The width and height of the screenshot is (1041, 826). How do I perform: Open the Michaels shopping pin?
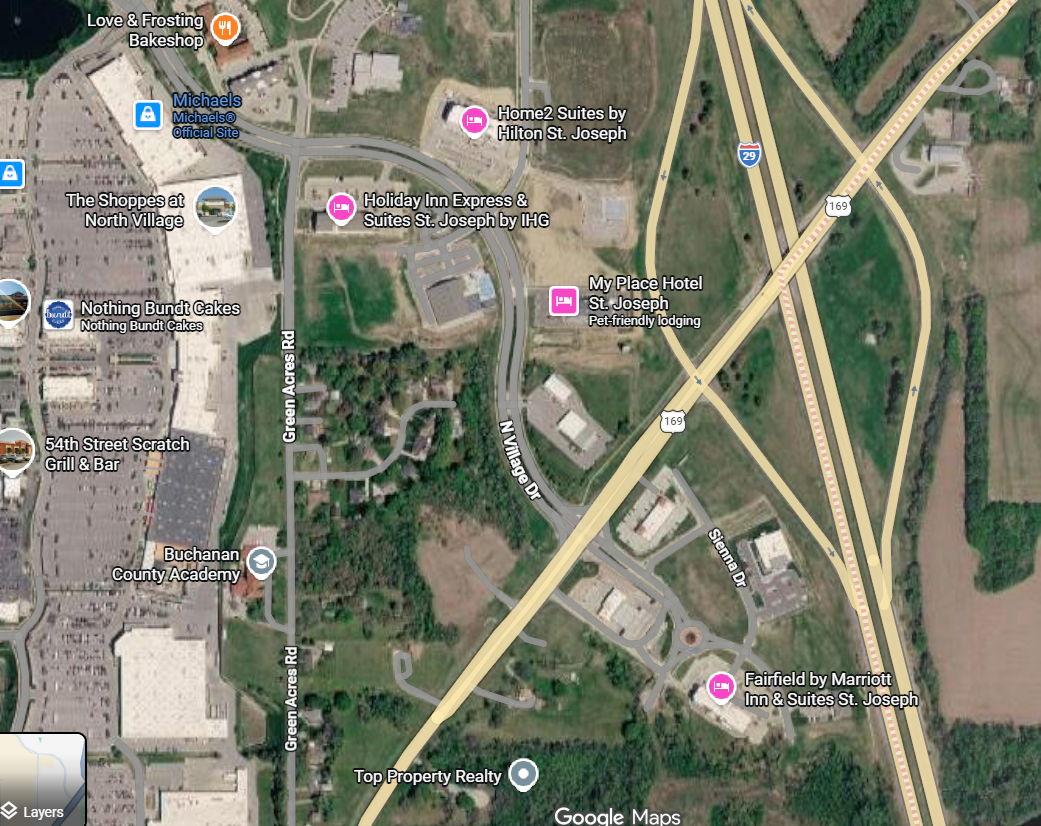pyautogui.click(x=148, y=114)
